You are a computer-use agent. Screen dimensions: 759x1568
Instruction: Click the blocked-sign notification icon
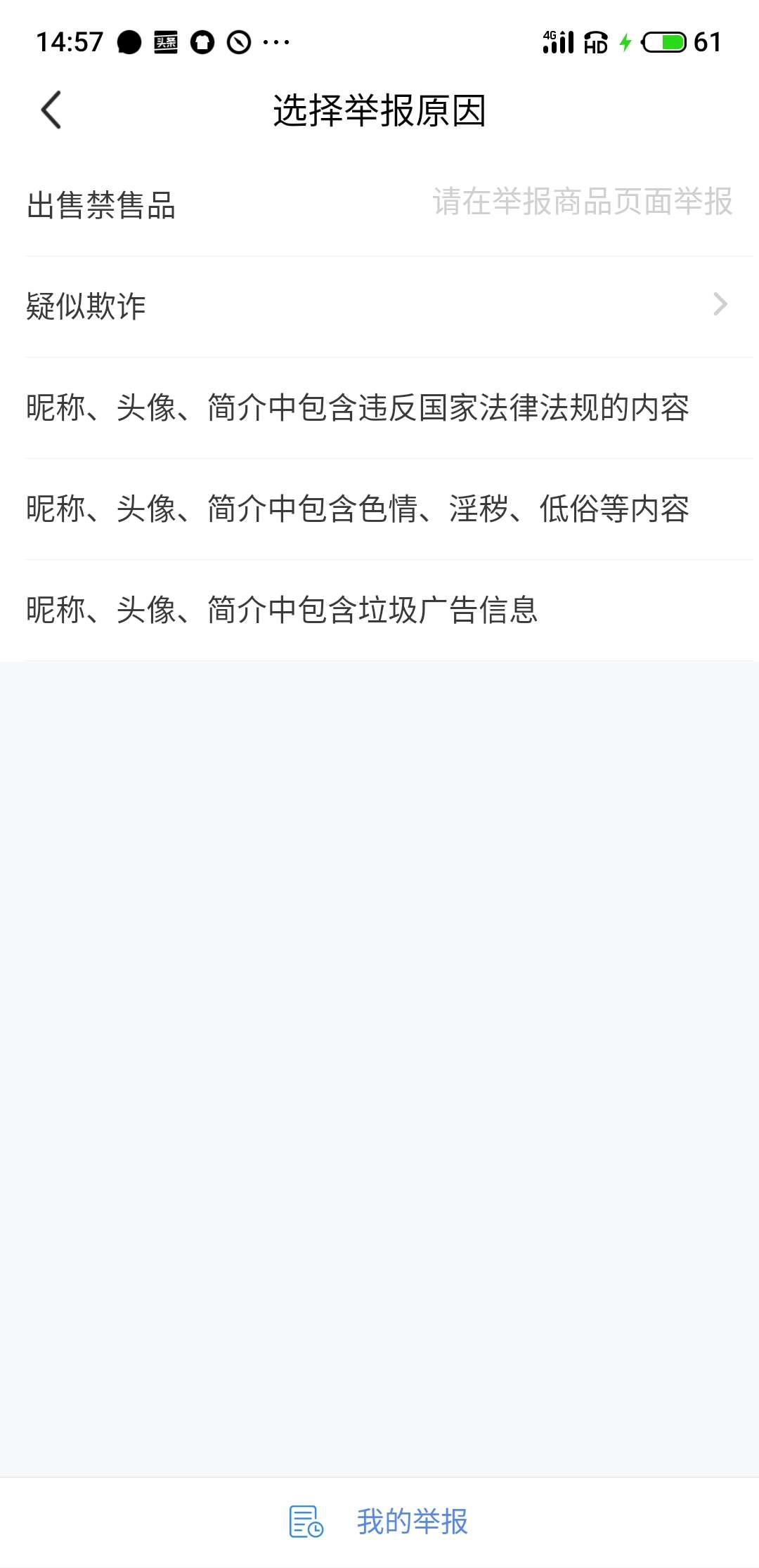239,42
